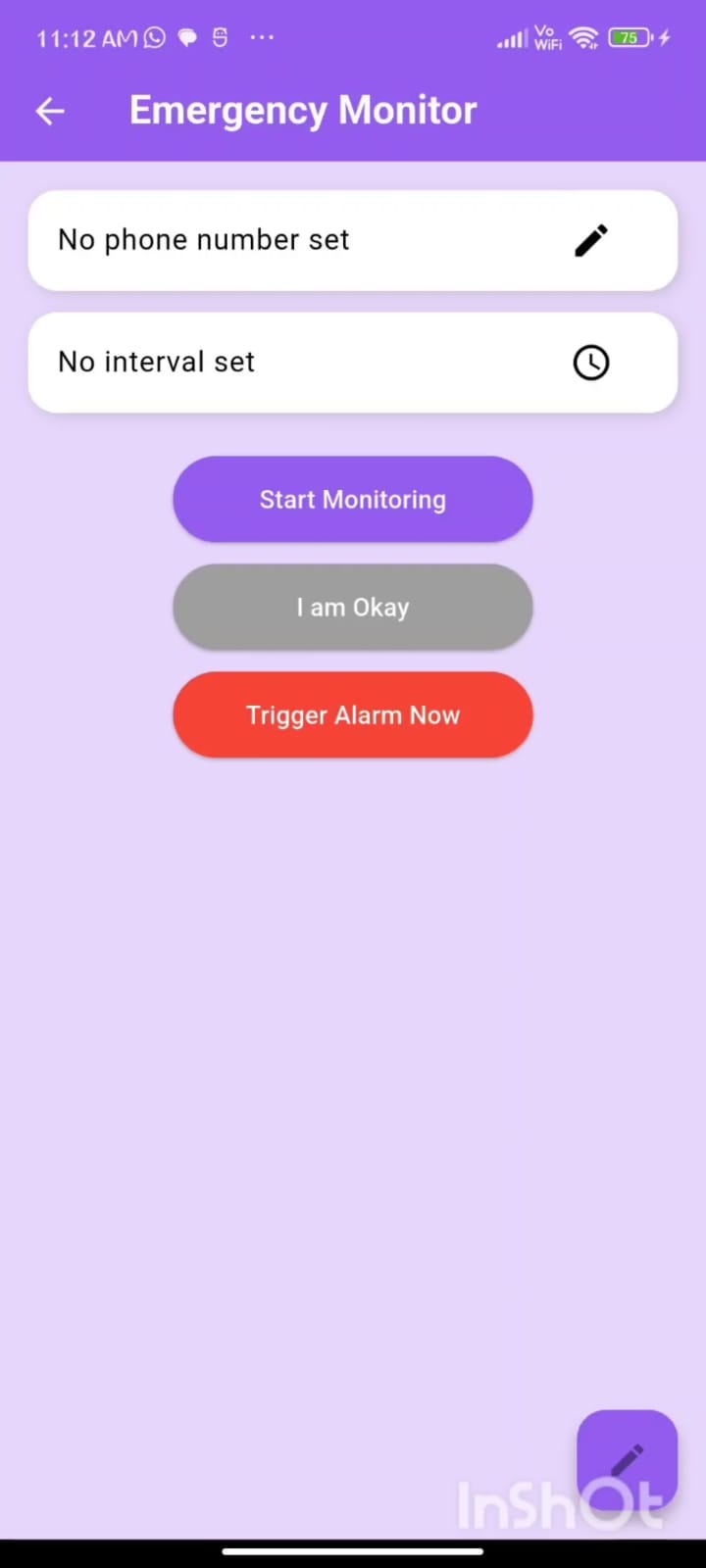Image resolution: width=706 pixels, height=1568 pixels.
Task: Tap the speech bubble notification icon
Action: coord(187,37)
